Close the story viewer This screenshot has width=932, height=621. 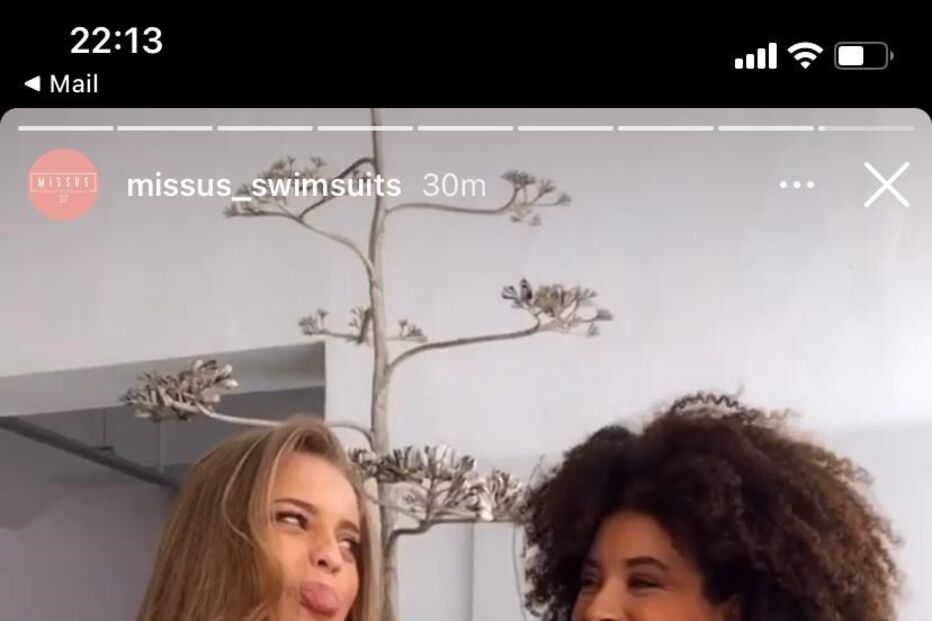point(886,185)
